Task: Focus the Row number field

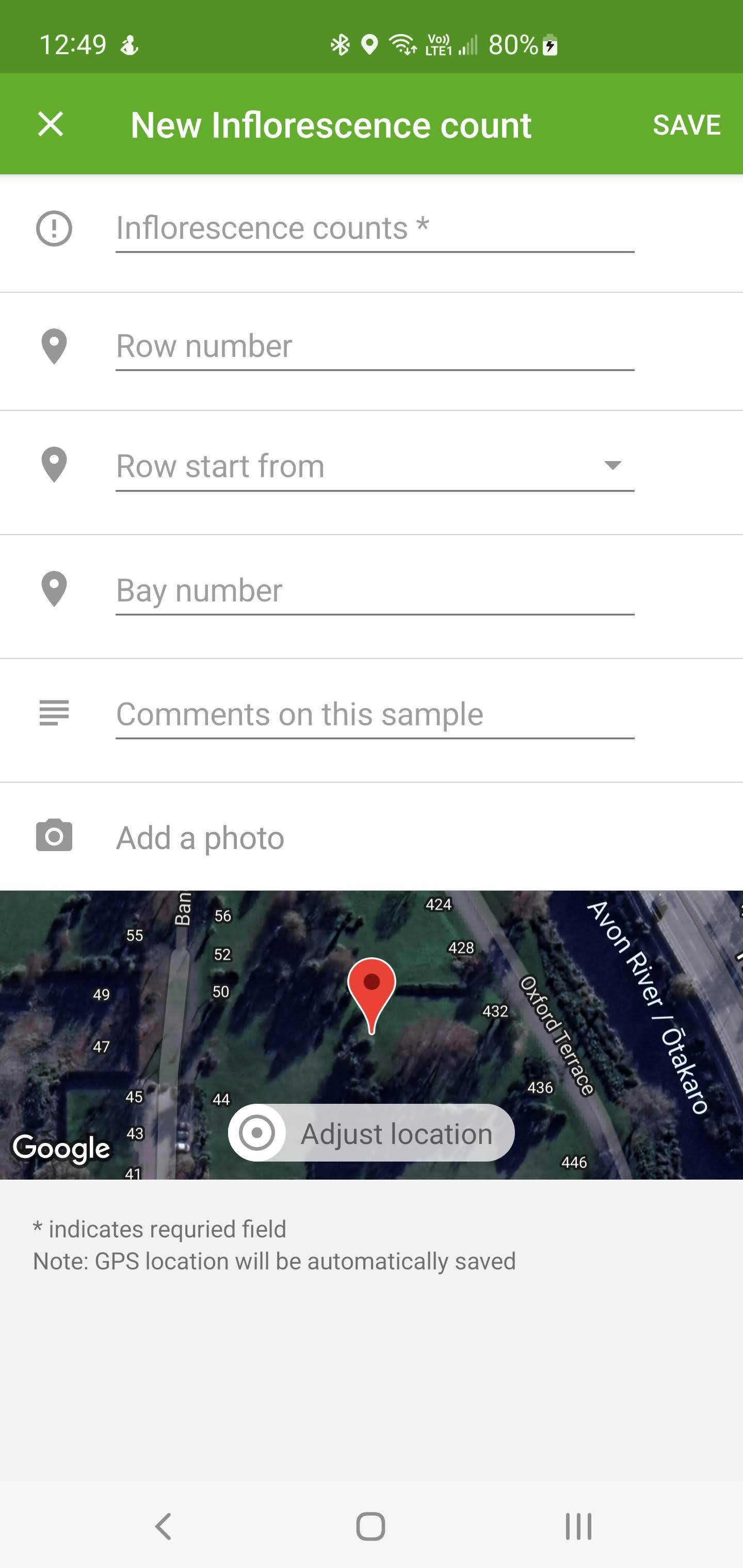Action: pyautogui.click(x=375, y=346)
